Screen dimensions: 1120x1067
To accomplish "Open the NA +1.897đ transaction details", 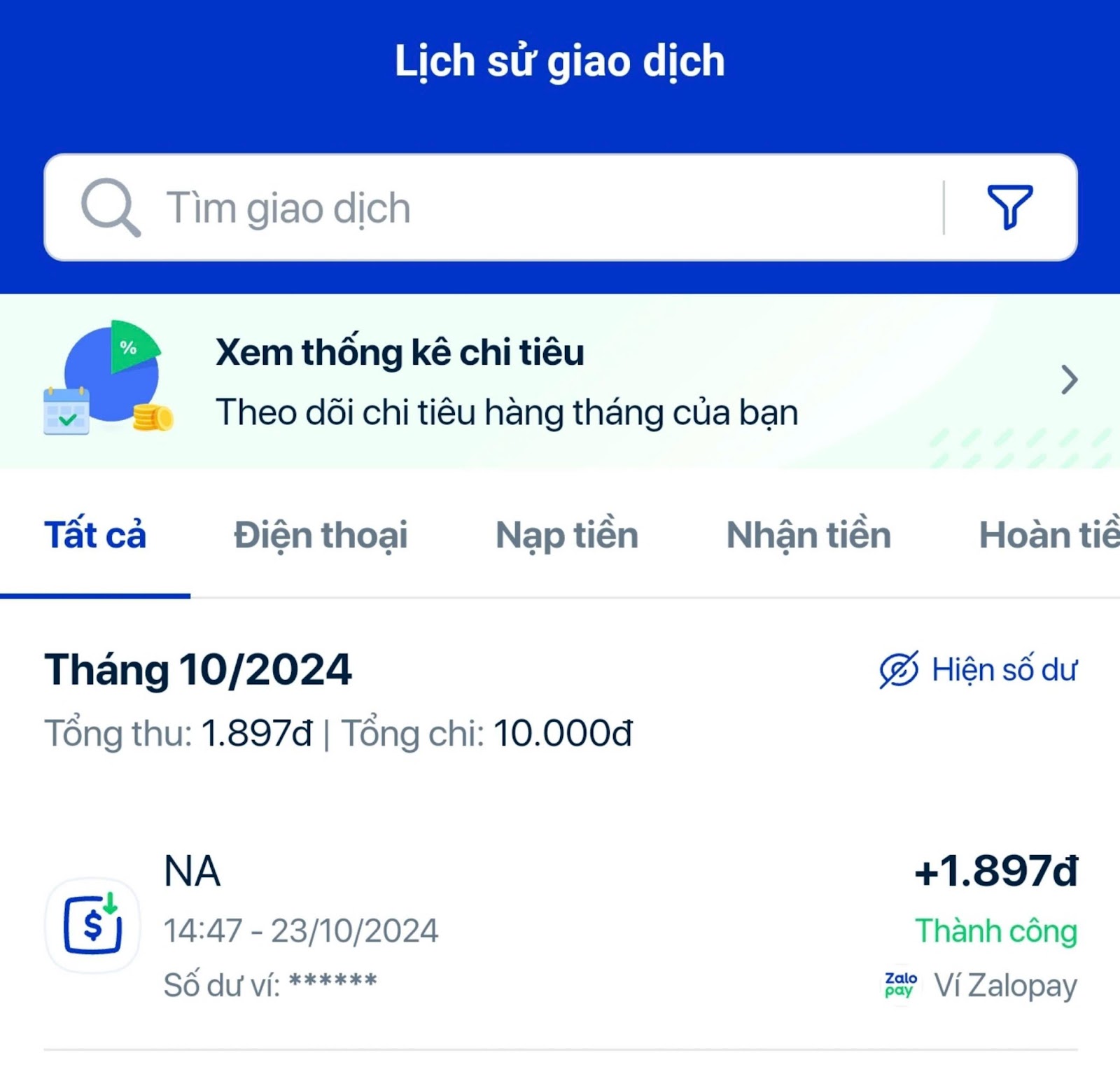I will (560, 928).
